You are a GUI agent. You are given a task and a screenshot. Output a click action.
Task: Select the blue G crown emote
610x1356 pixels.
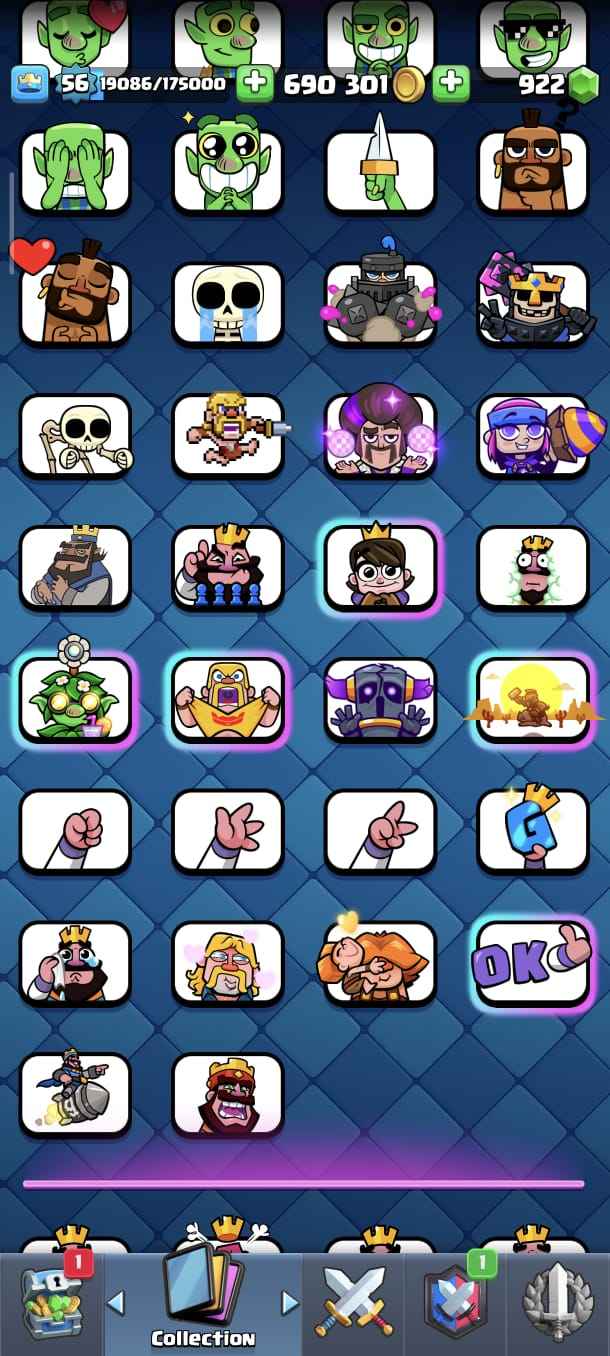click(x=532, y=831)
